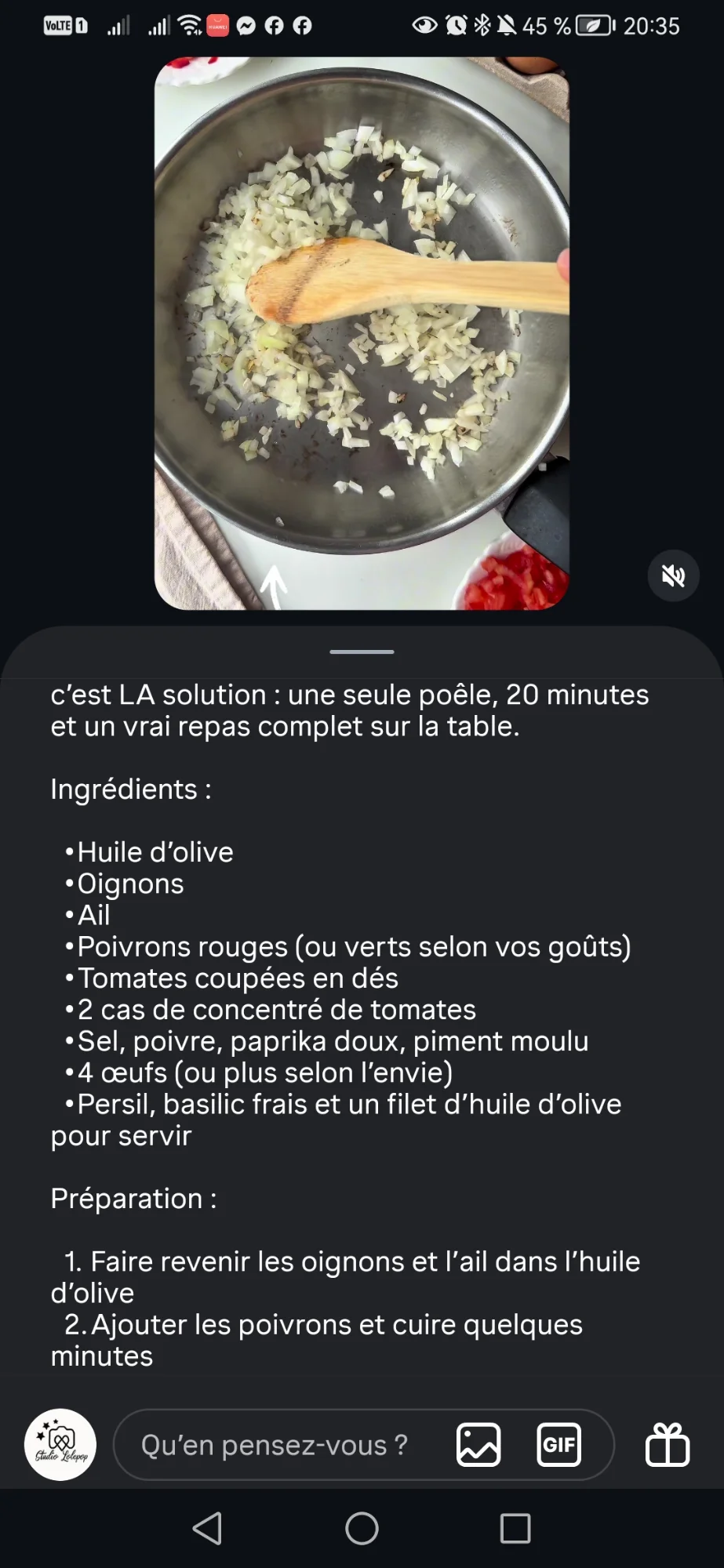The height and width of the screenshot is (1568, 724).
Task: Open the gift icon
Action: coord(667,1444)
